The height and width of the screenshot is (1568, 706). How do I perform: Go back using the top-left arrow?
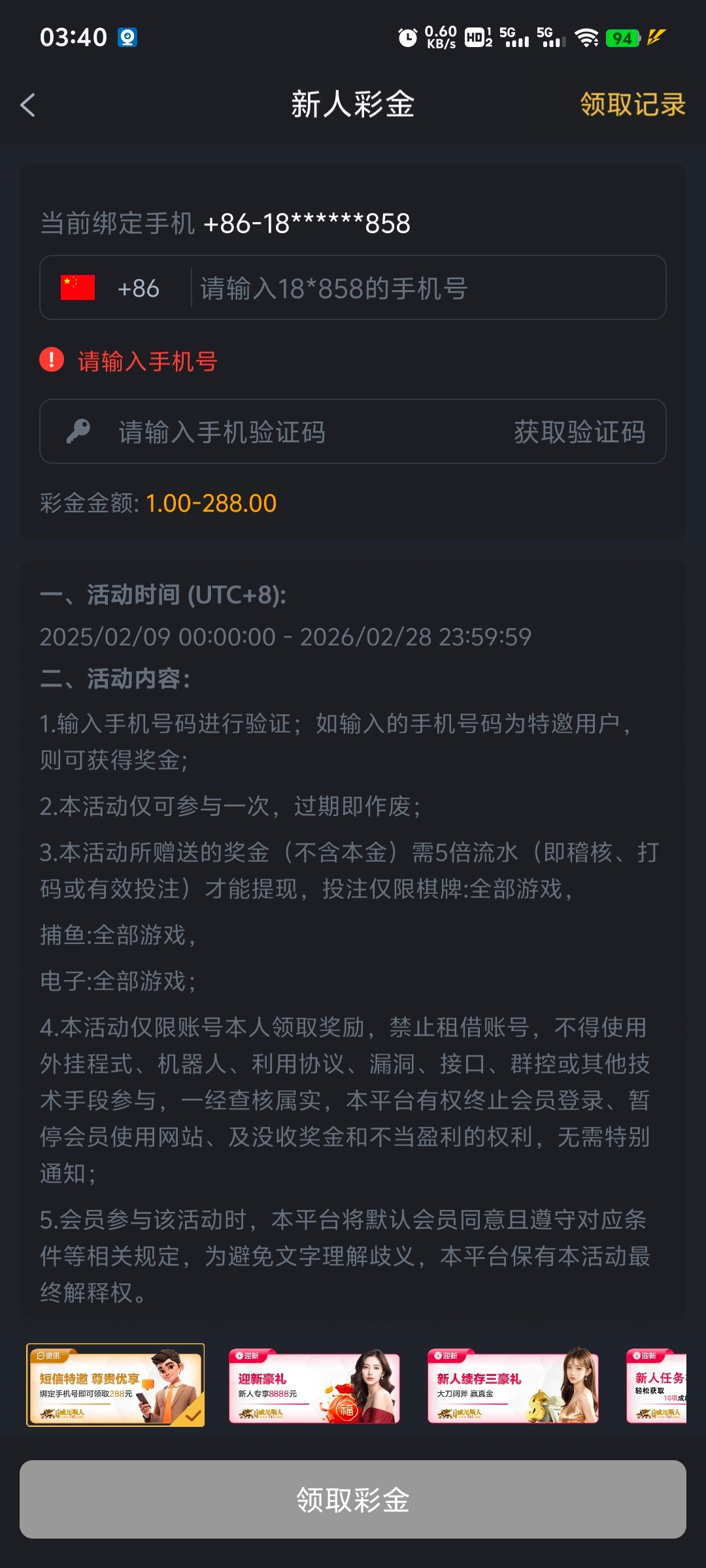point(27,105)
